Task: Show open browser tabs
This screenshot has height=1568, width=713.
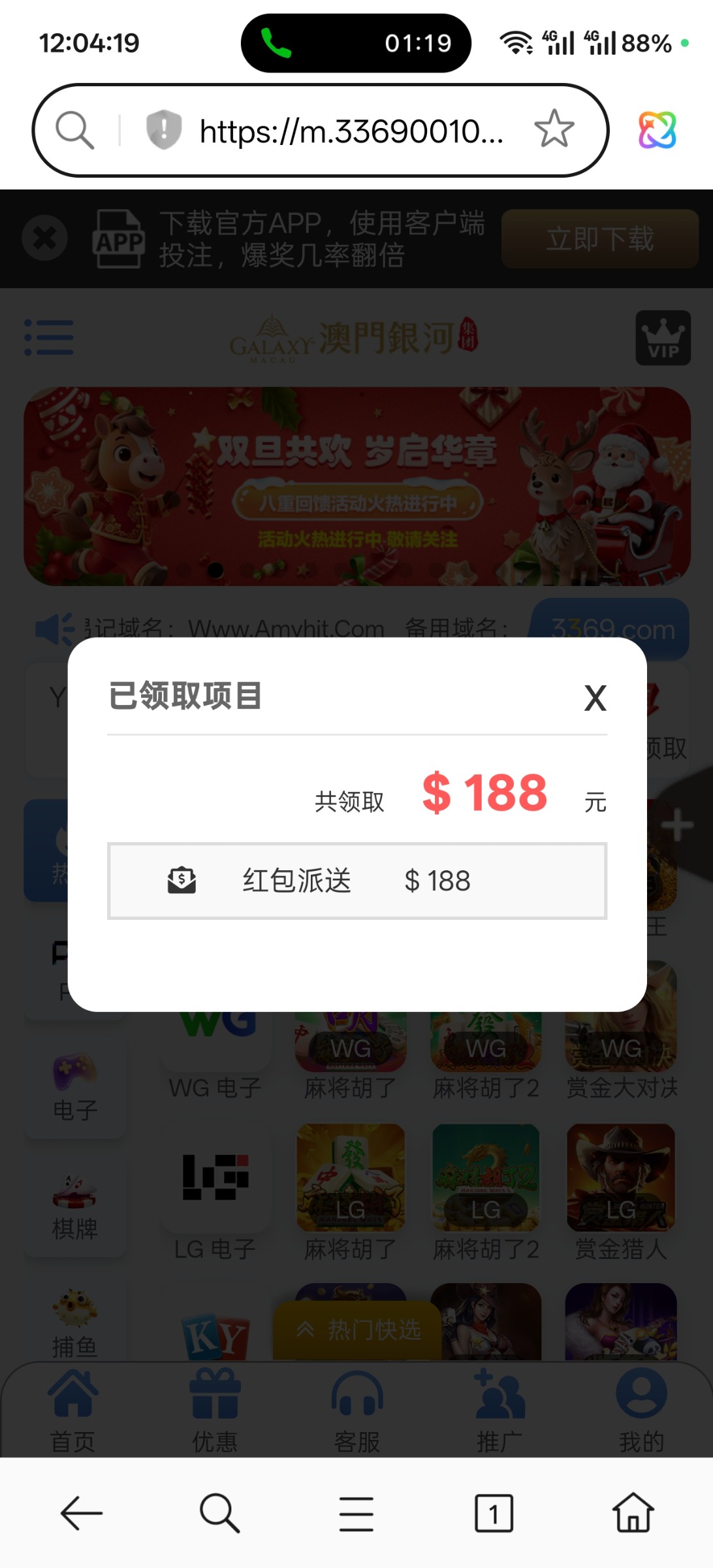Action: tap(494, 1513)
